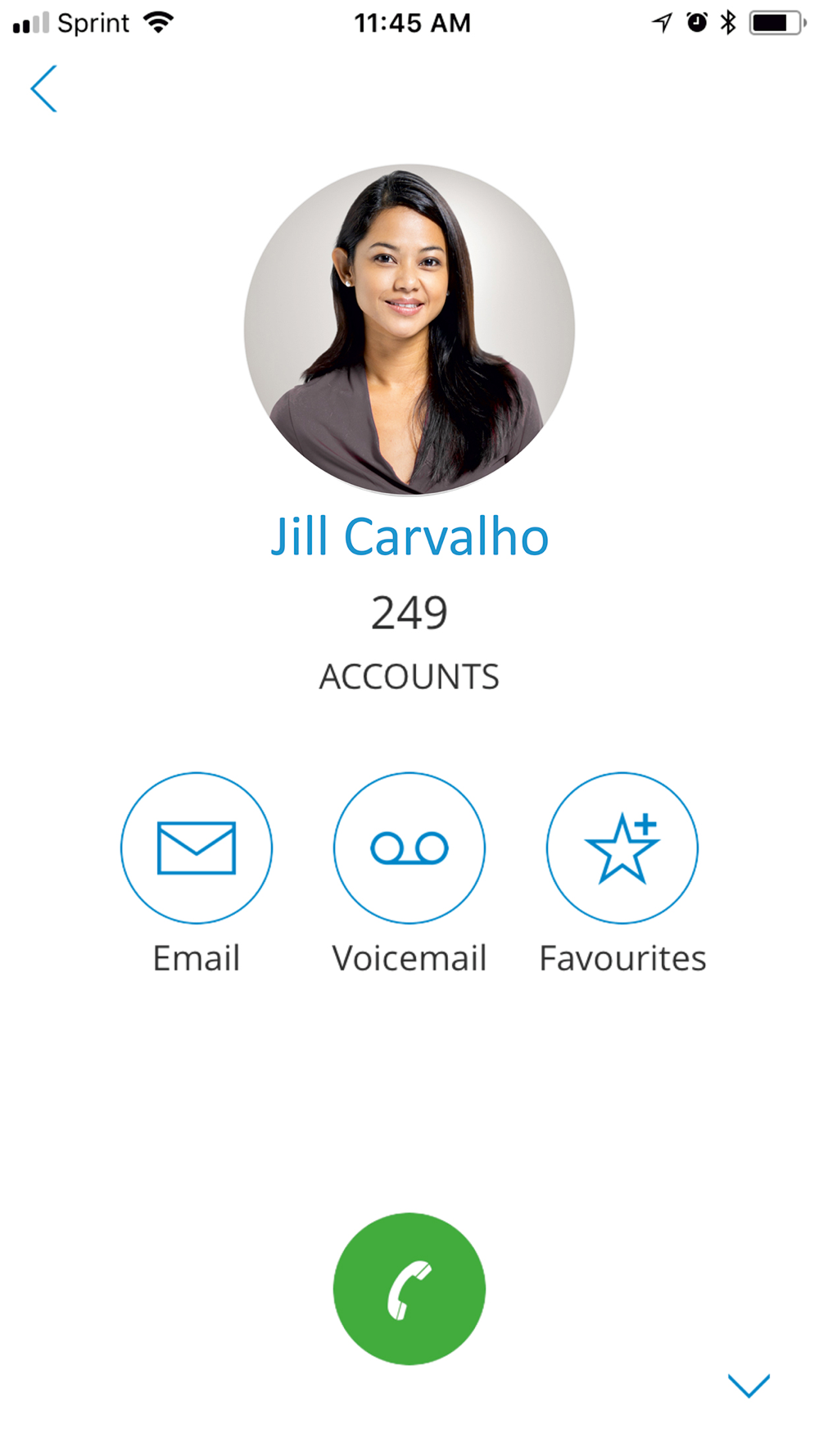Go back using the top-left arrow

pos(43,88)
